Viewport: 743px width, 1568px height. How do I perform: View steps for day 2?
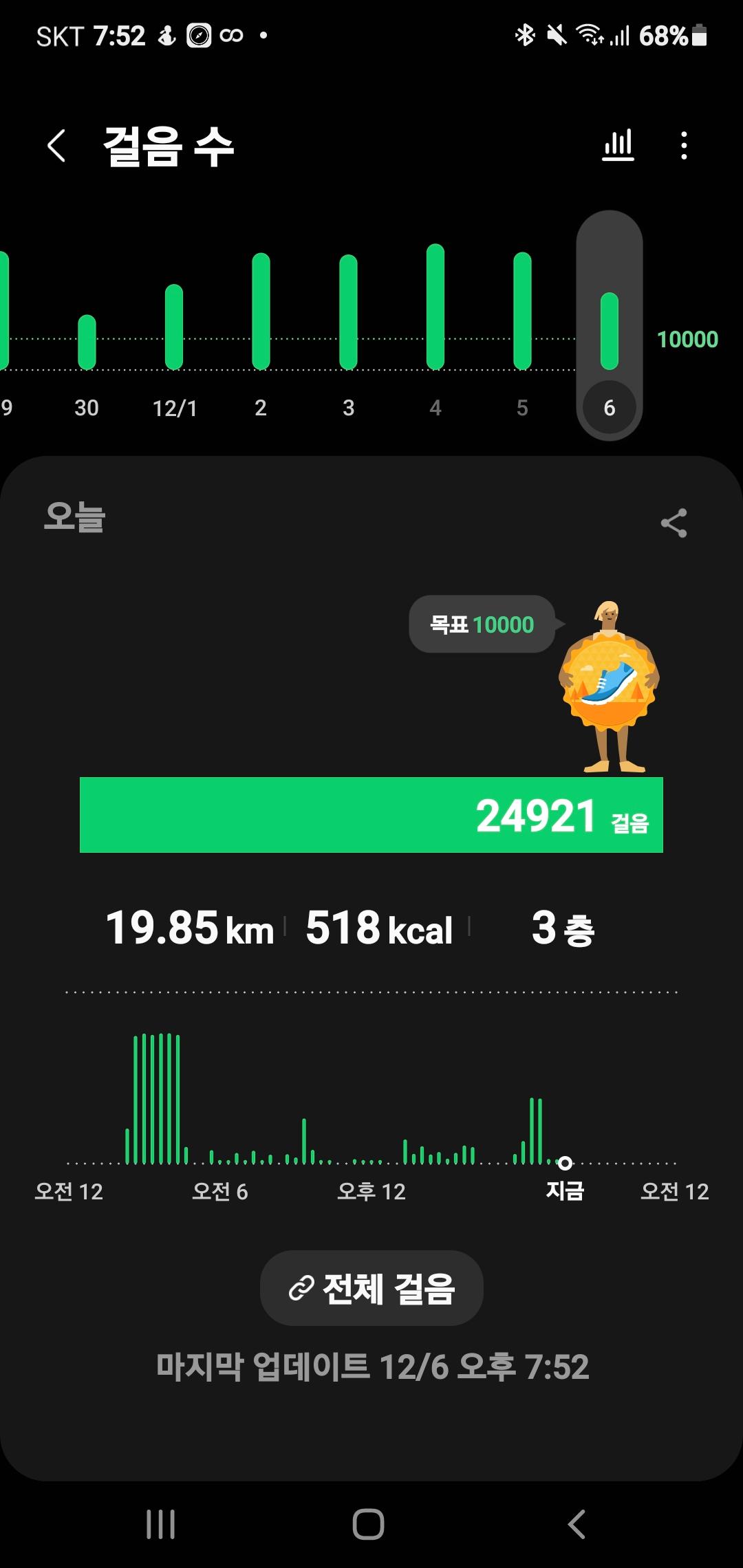[x=261, y=312]
